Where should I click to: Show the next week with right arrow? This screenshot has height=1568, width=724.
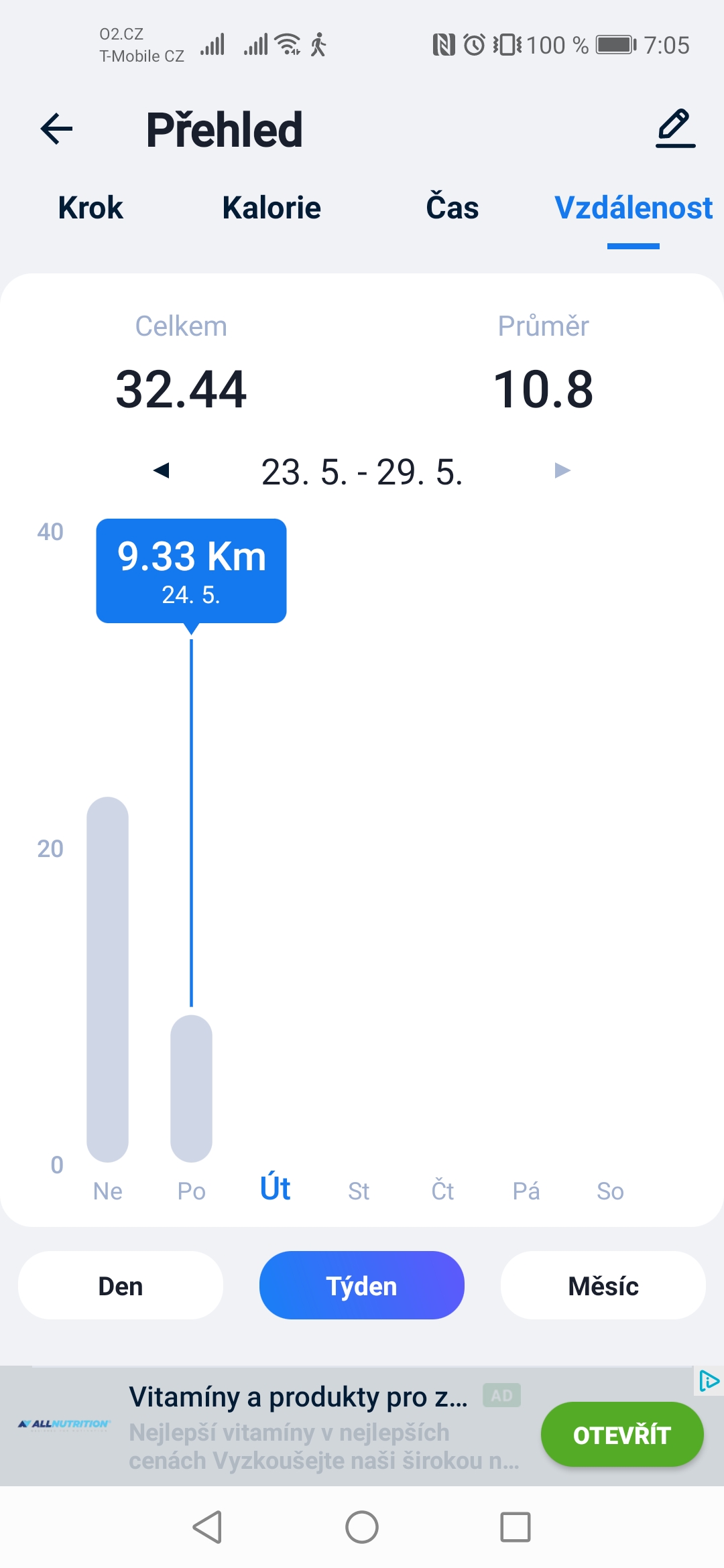point(562,470)
